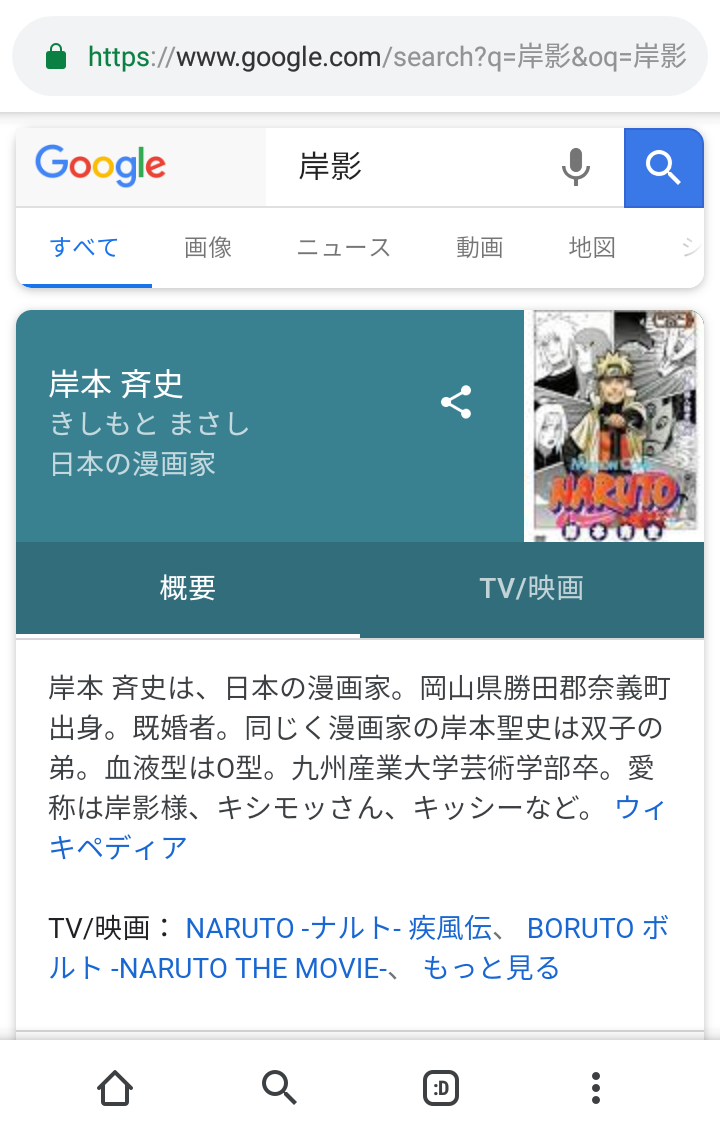Select the TV/映画 tab in the panel
This screenshot has height=1136, width=720.
[x=531, y=588]
